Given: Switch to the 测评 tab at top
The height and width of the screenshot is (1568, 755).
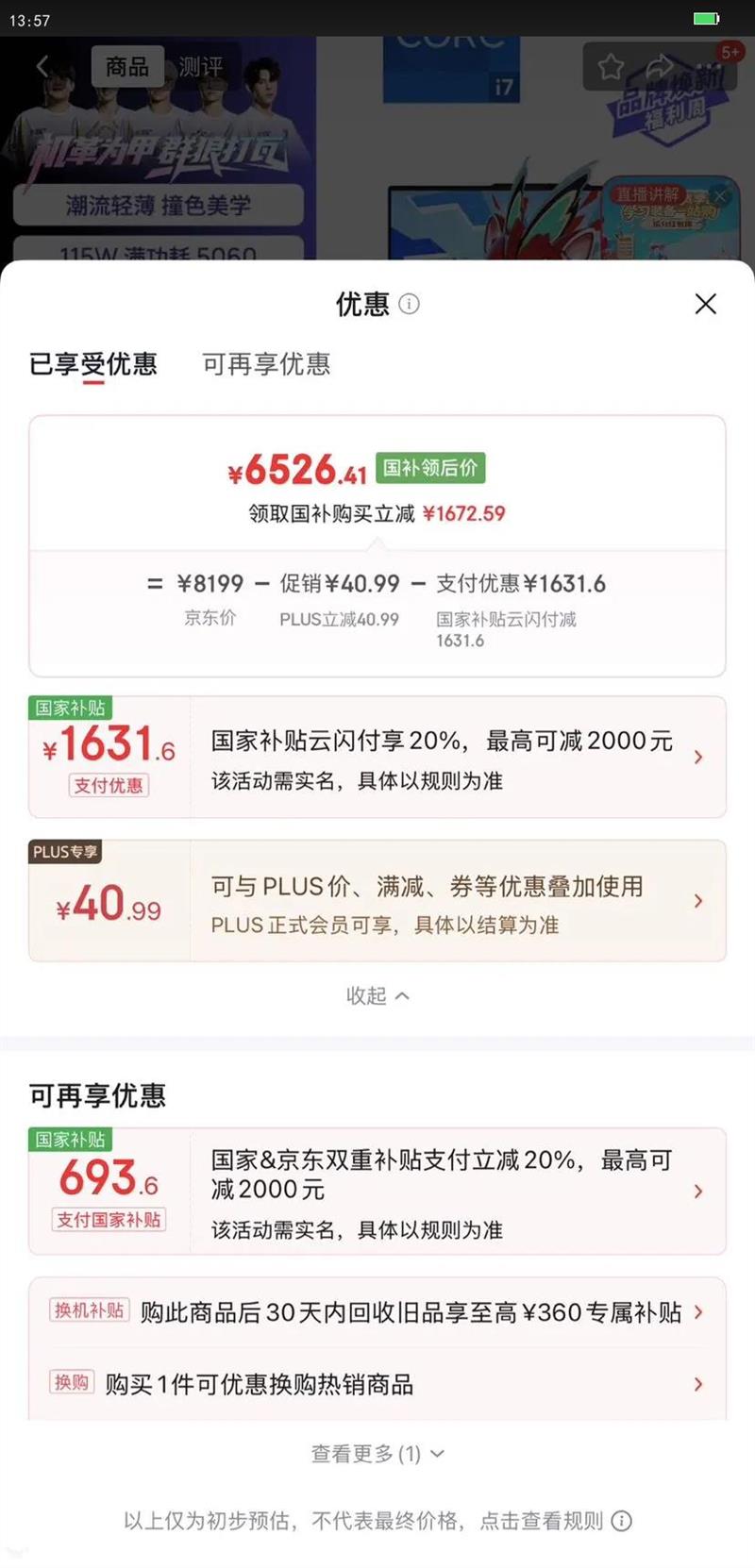Looking at the screenshot, I should (200, 66).
